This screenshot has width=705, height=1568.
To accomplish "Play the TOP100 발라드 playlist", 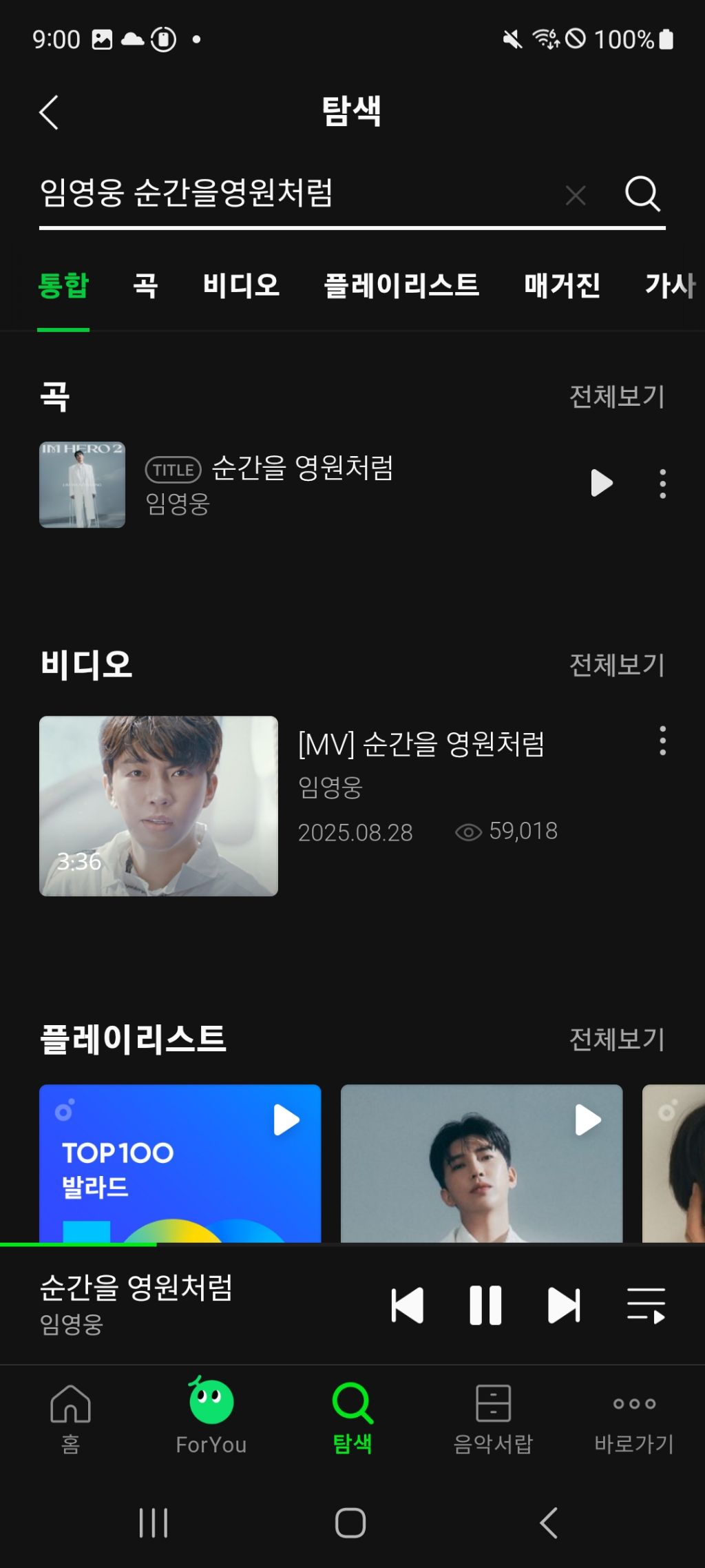I will pos(286,1120).
